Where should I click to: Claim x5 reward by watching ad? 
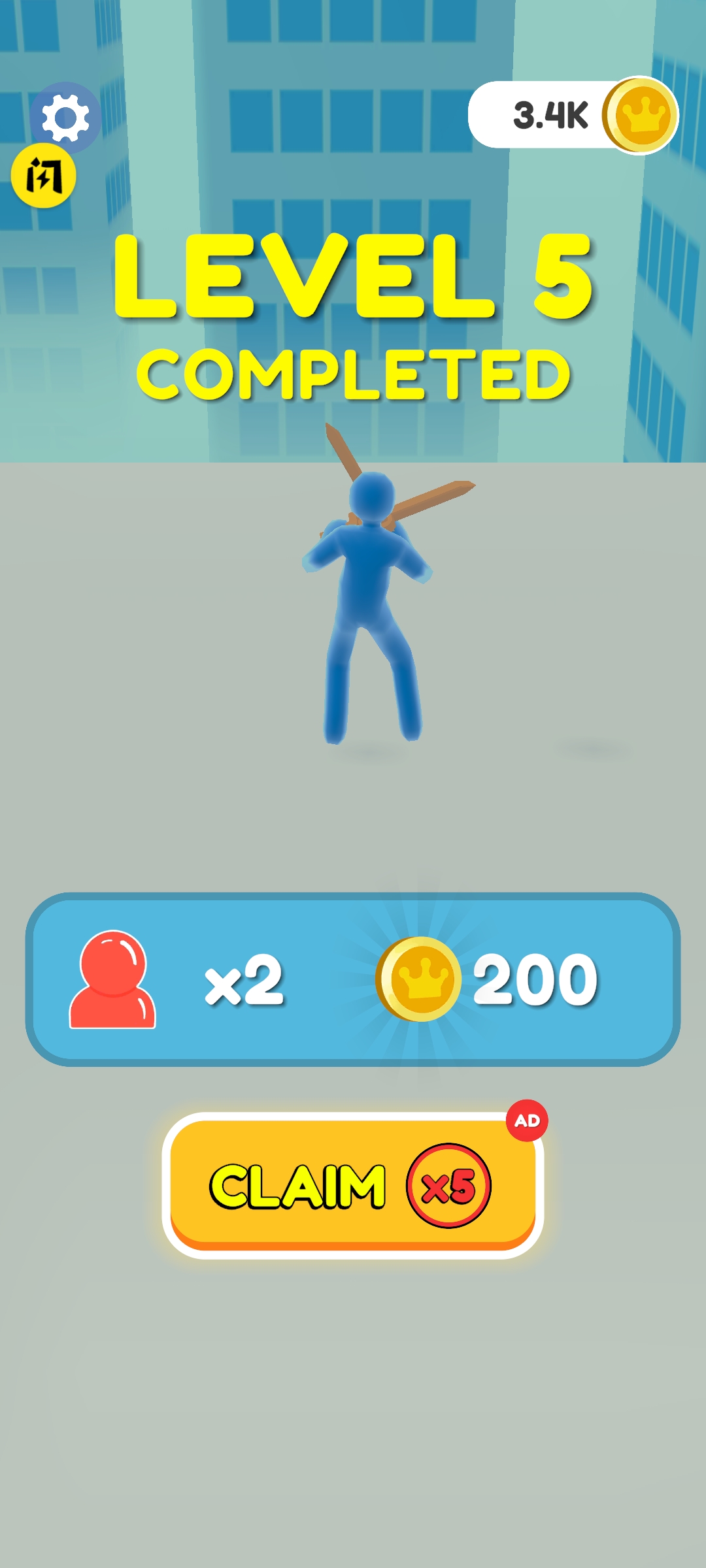pyautogui.click(x=353, y=1185)
